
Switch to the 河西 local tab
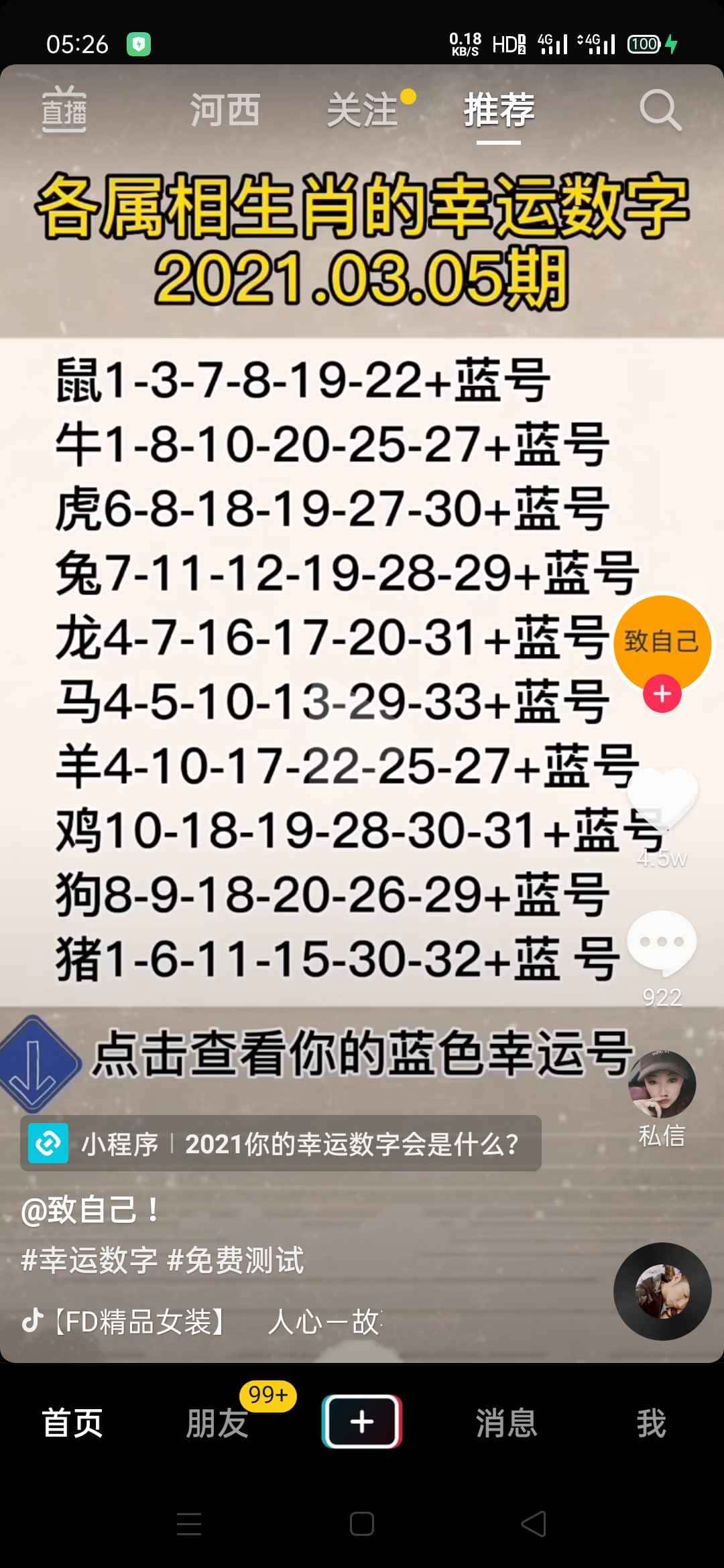coord(225,111)
